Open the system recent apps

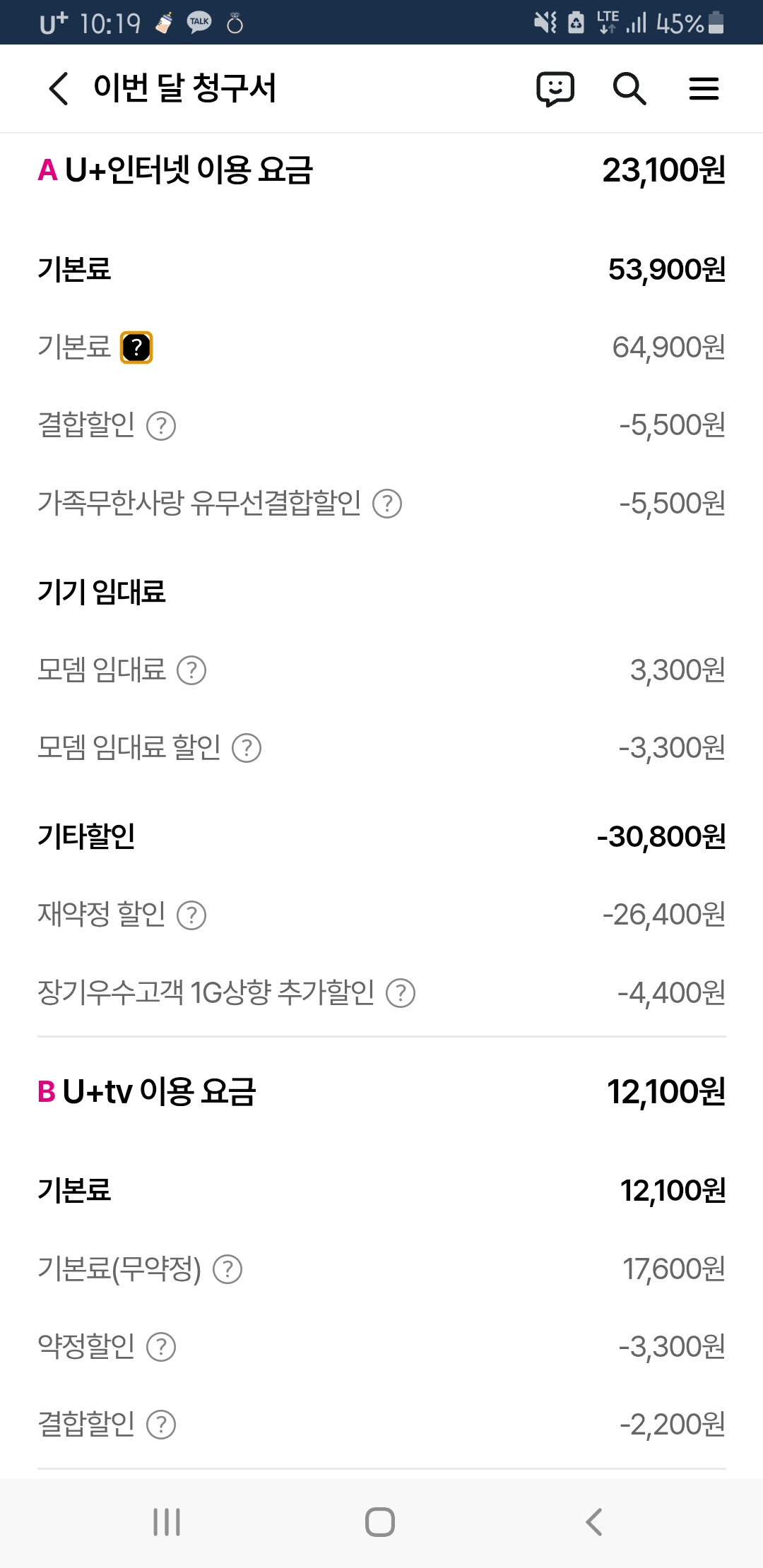(x=167, y=1522)
